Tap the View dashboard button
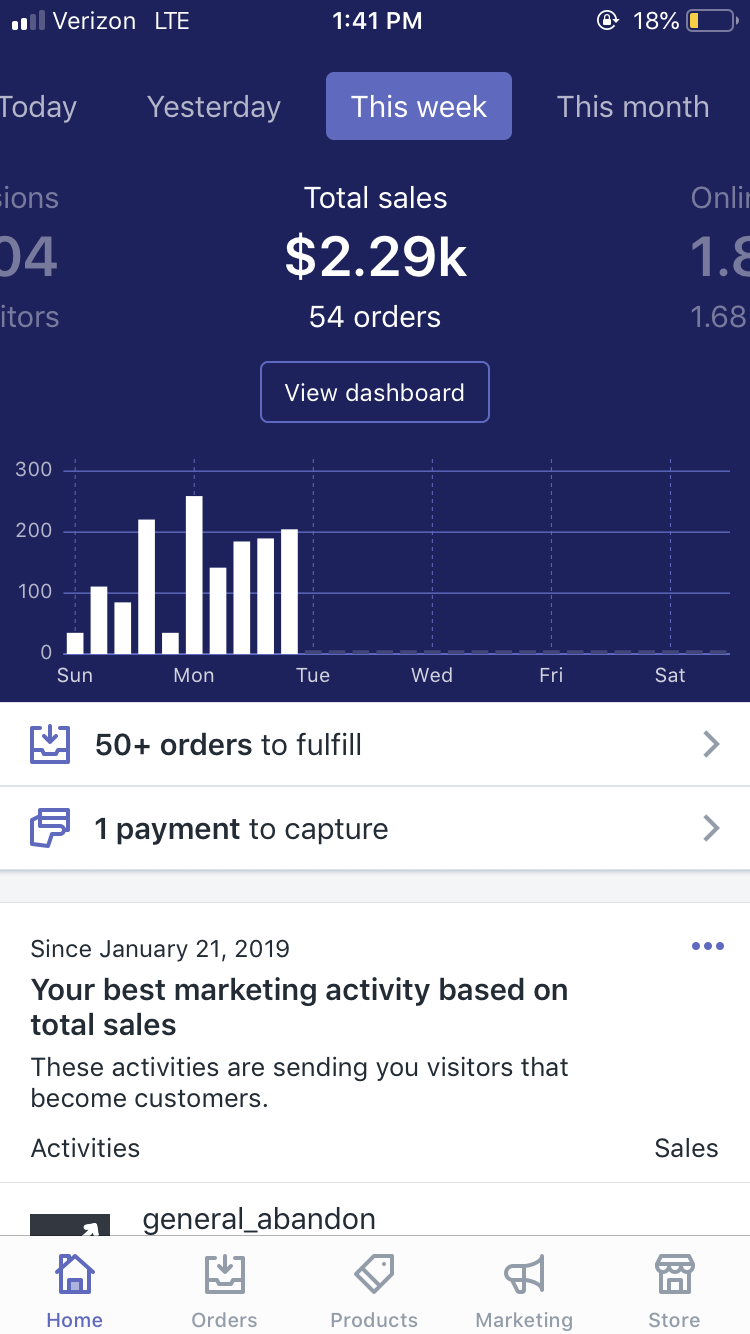This screenshot has height=1334, width=750. 375,392
